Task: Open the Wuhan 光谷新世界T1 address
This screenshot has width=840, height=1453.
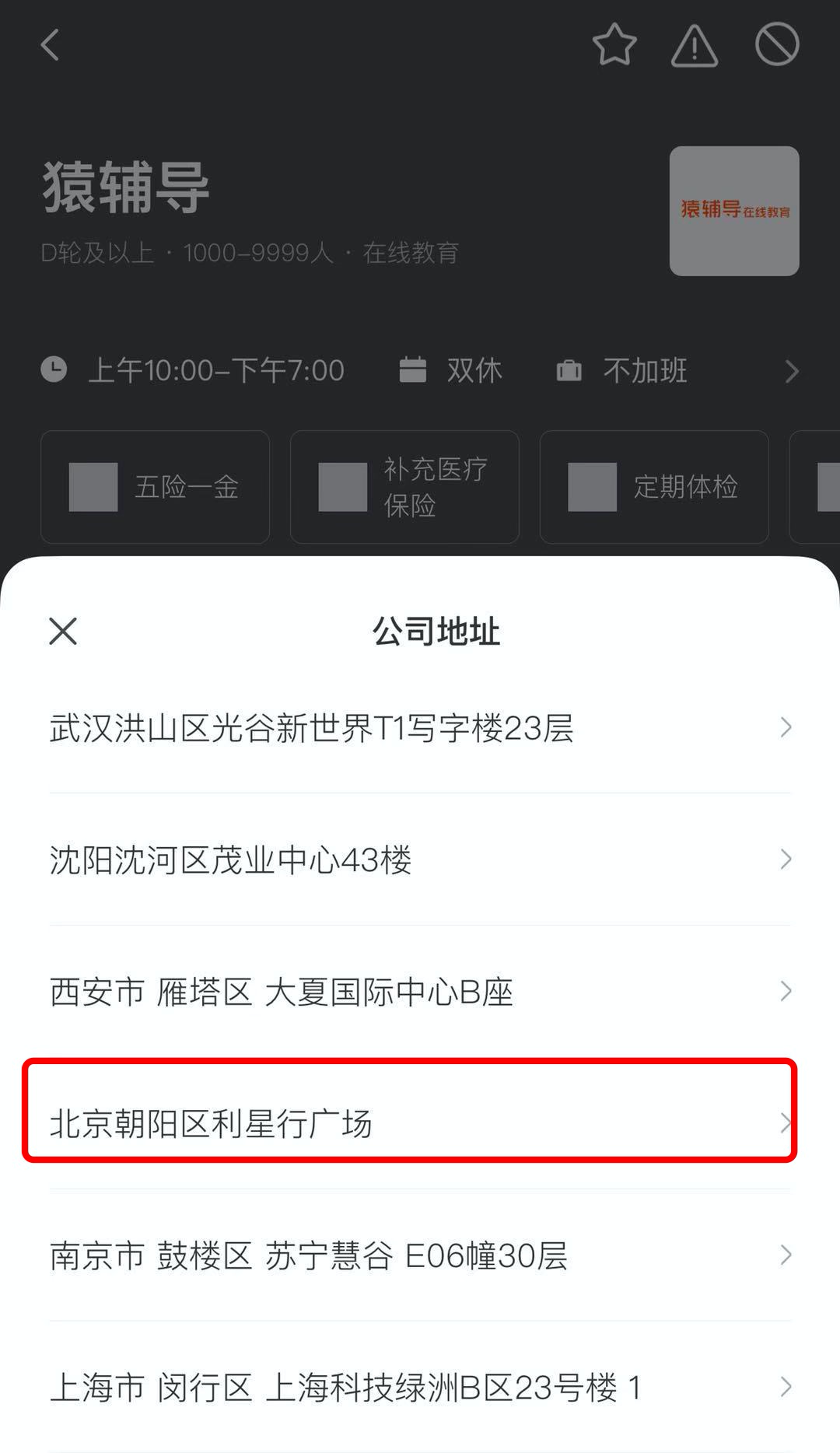Action: (420, 728)
